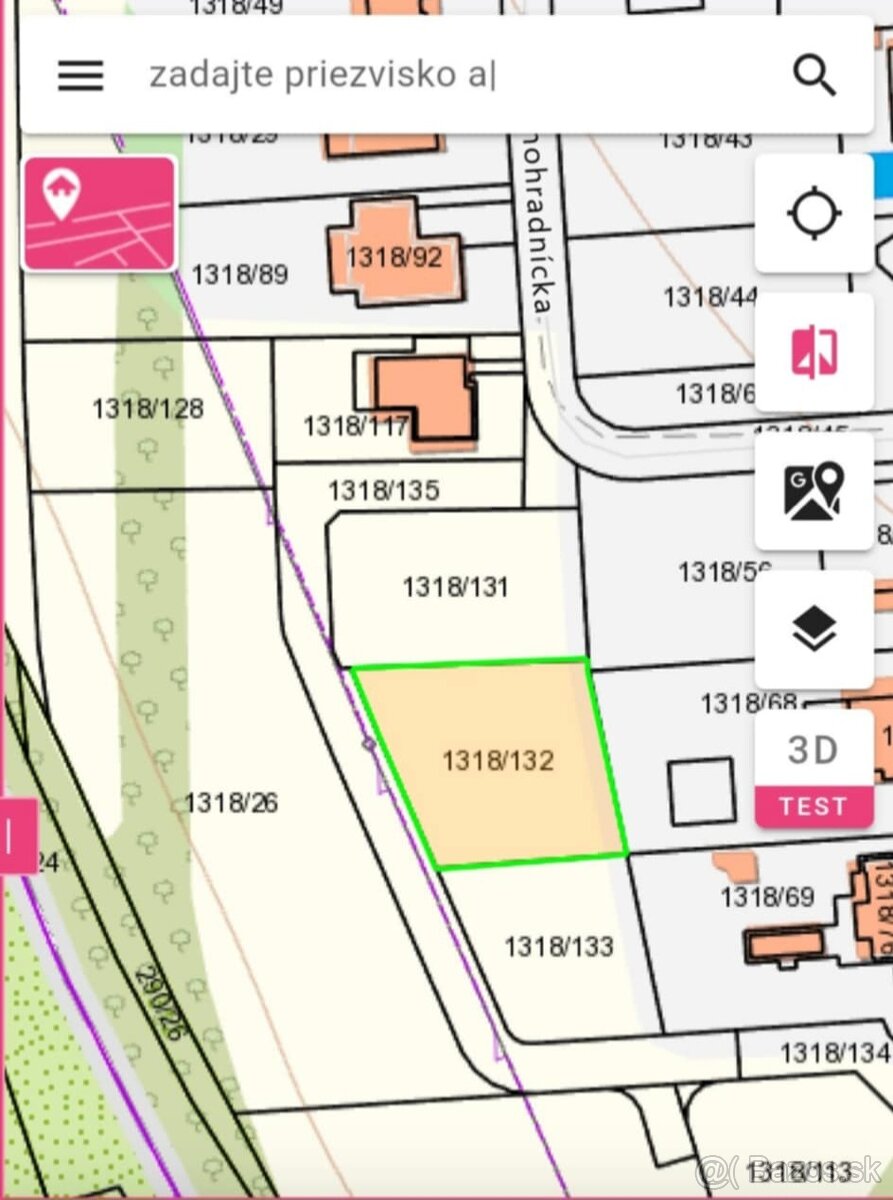Image resolution: width=893 pixels, height=1200 pixels.
Task: Open location in Google Maps
Action: (814, 491)
